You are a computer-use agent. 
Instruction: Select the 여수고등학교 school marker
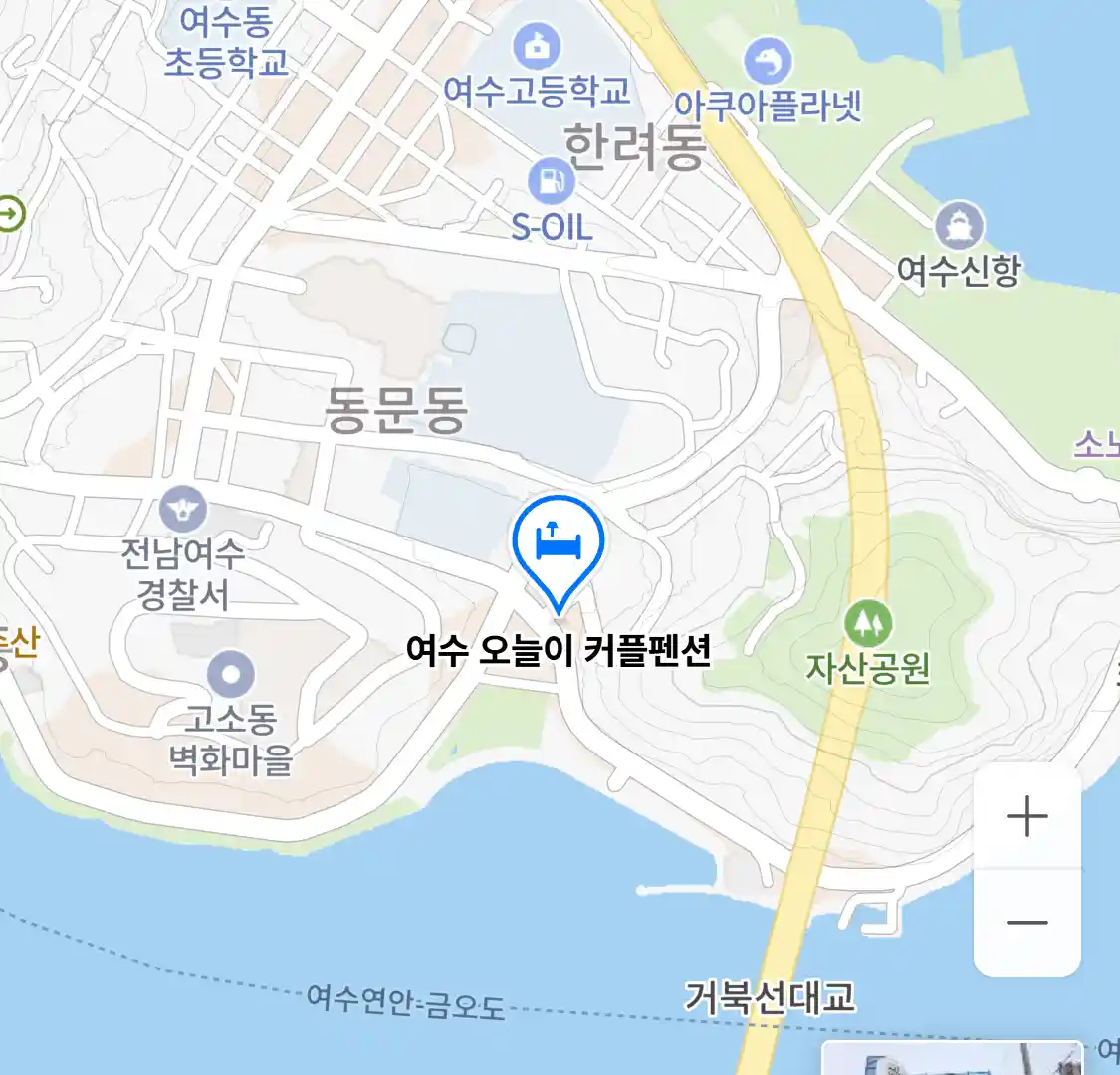[537, 45]
